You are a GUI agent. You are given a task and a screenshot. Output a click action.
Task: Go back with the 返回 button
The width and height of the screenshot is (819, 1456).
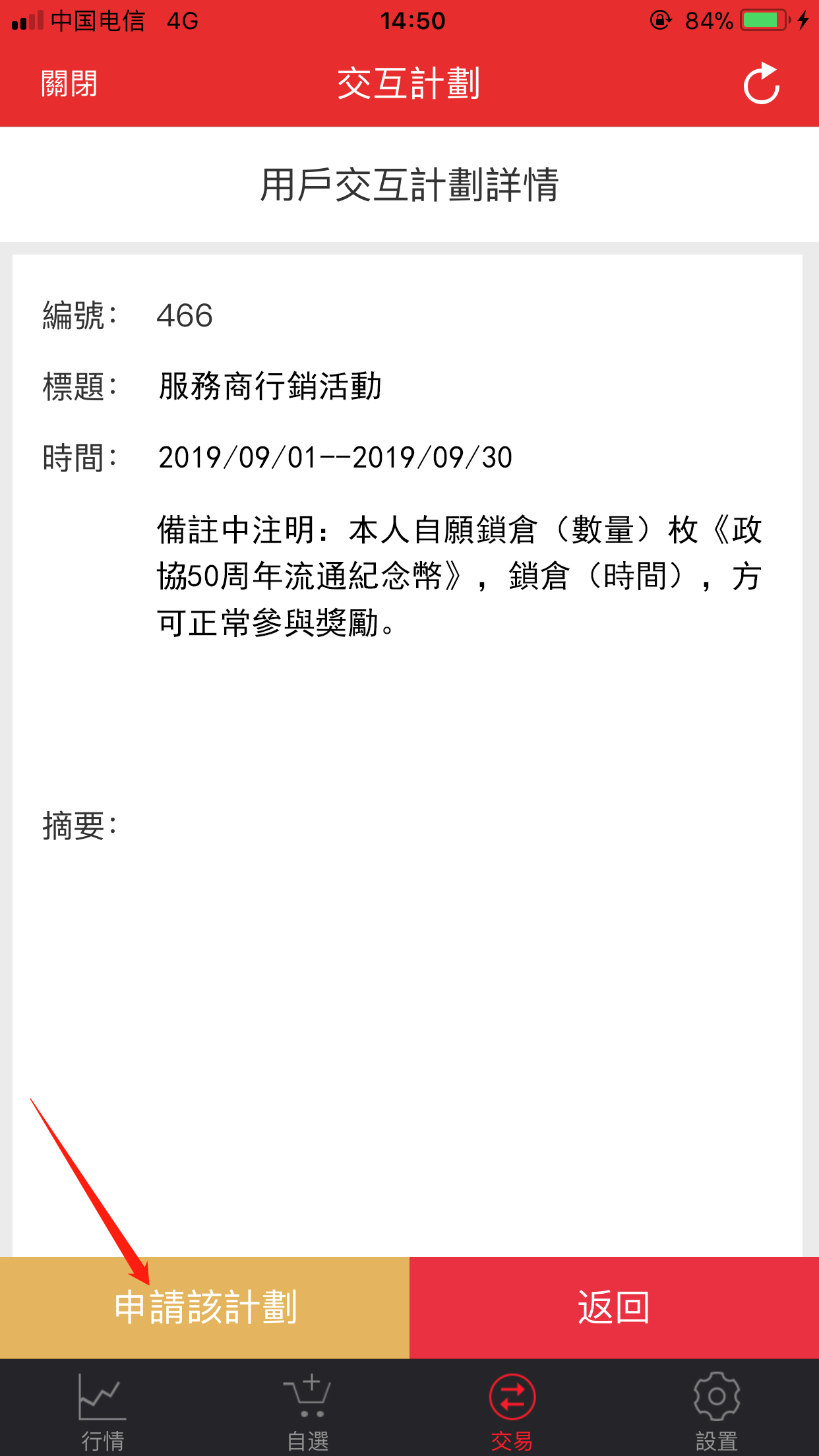[614, 1307]
